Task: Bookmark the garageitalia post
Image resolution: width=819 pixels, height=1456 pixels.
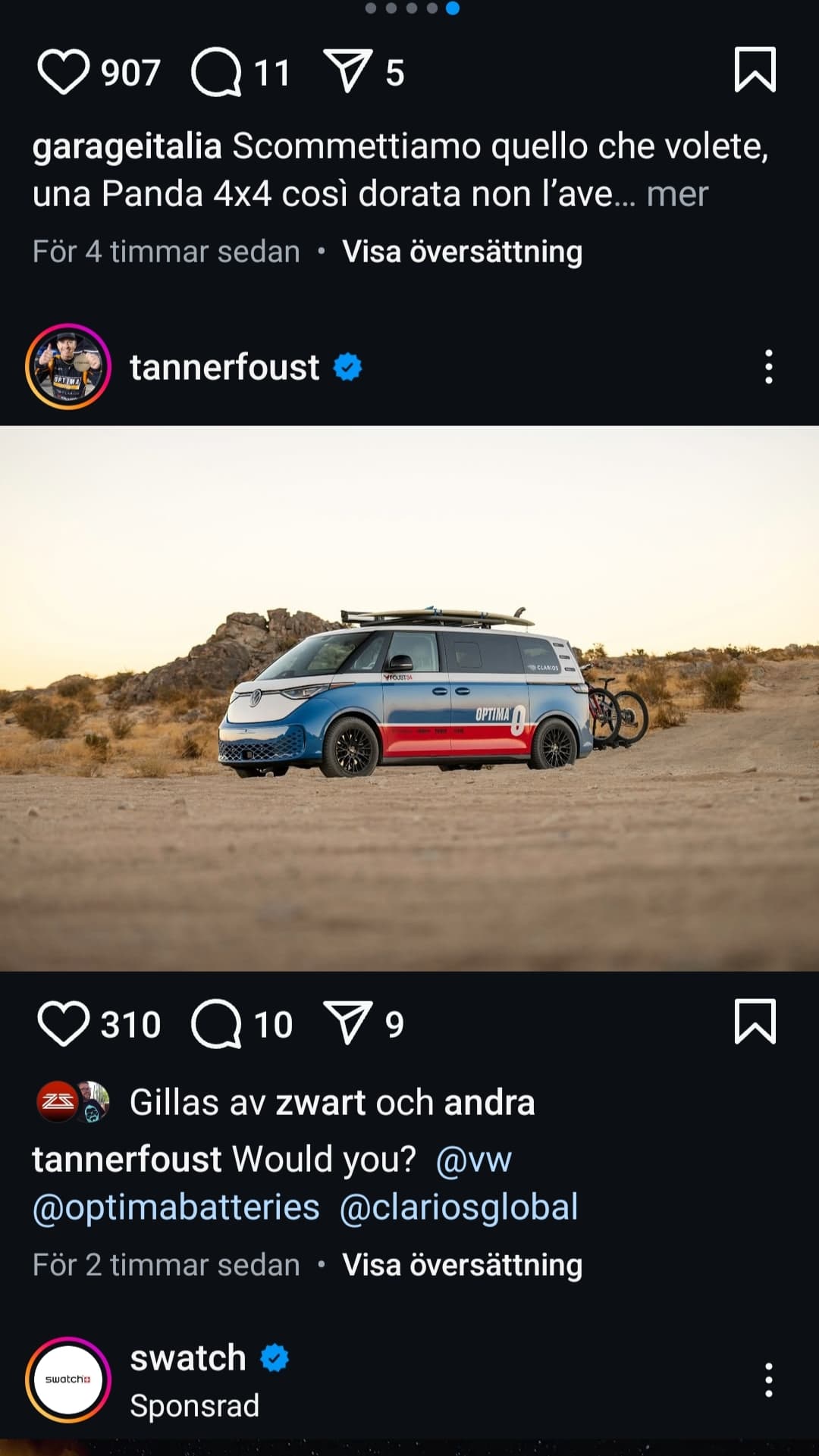Action: [x=755, y=70]
